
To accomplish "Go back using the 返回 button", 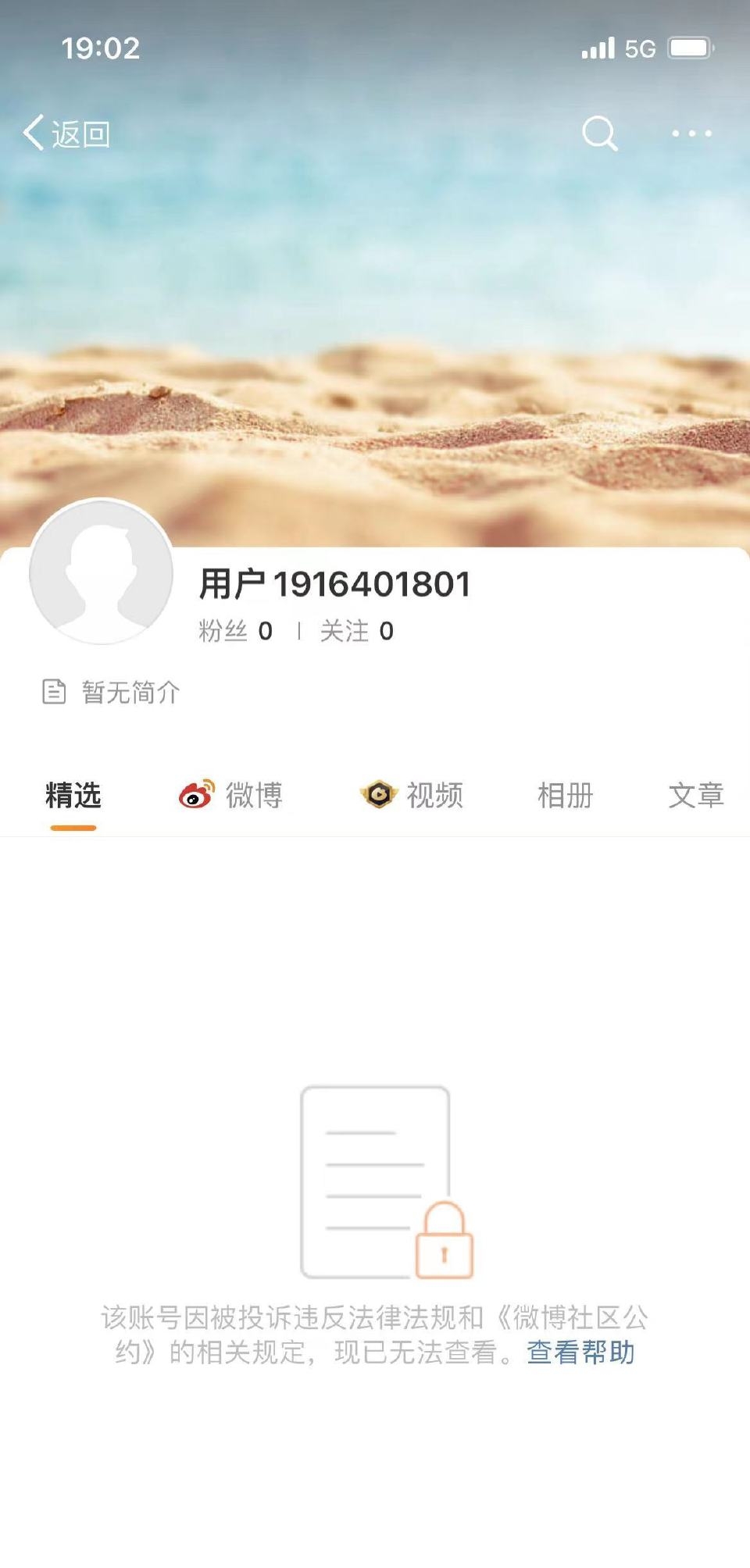I will tap(67, 134).
